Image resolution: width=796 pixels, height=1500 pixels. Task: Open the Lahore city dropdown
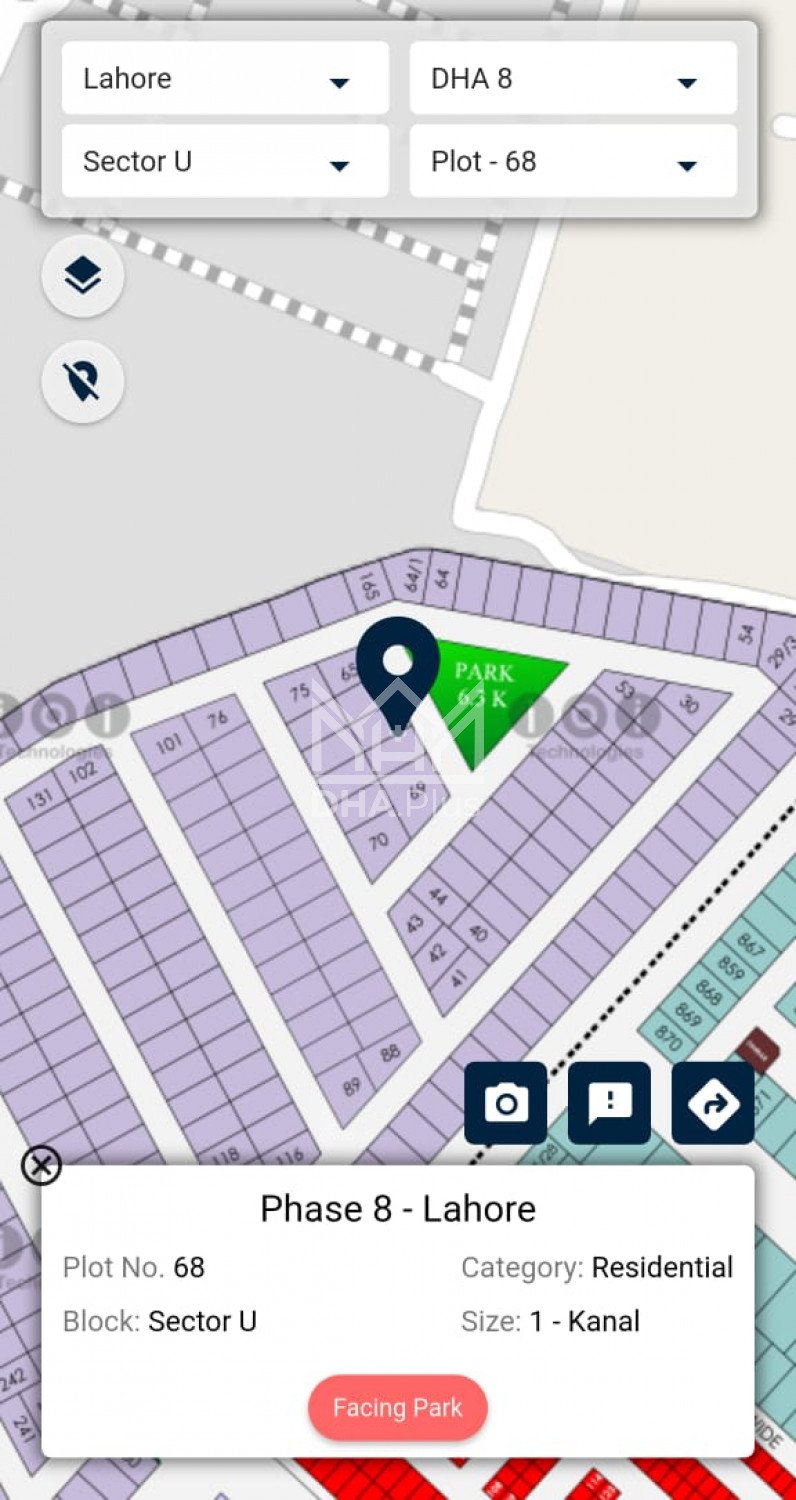(x=225, y=78)
